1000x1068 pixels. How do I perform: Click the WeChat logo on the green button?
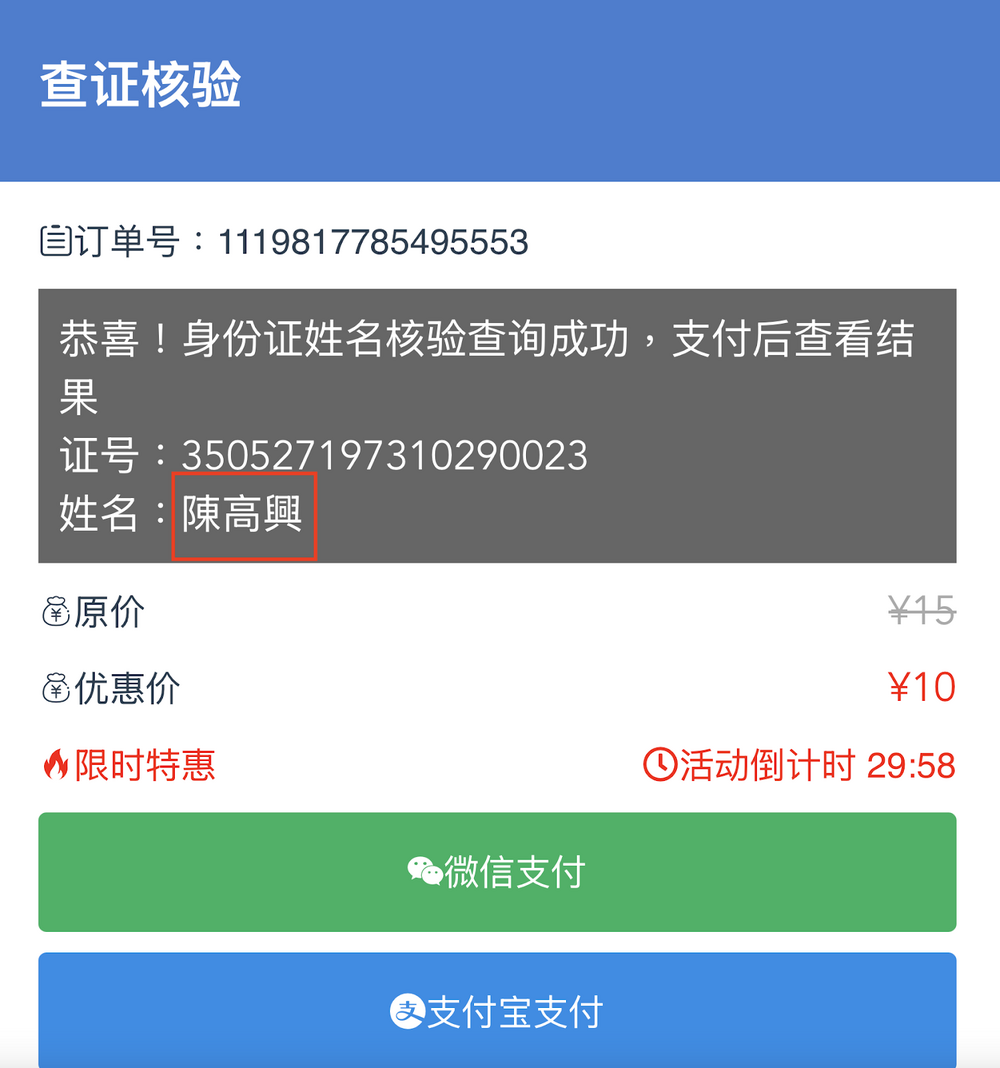coord(425,871)
